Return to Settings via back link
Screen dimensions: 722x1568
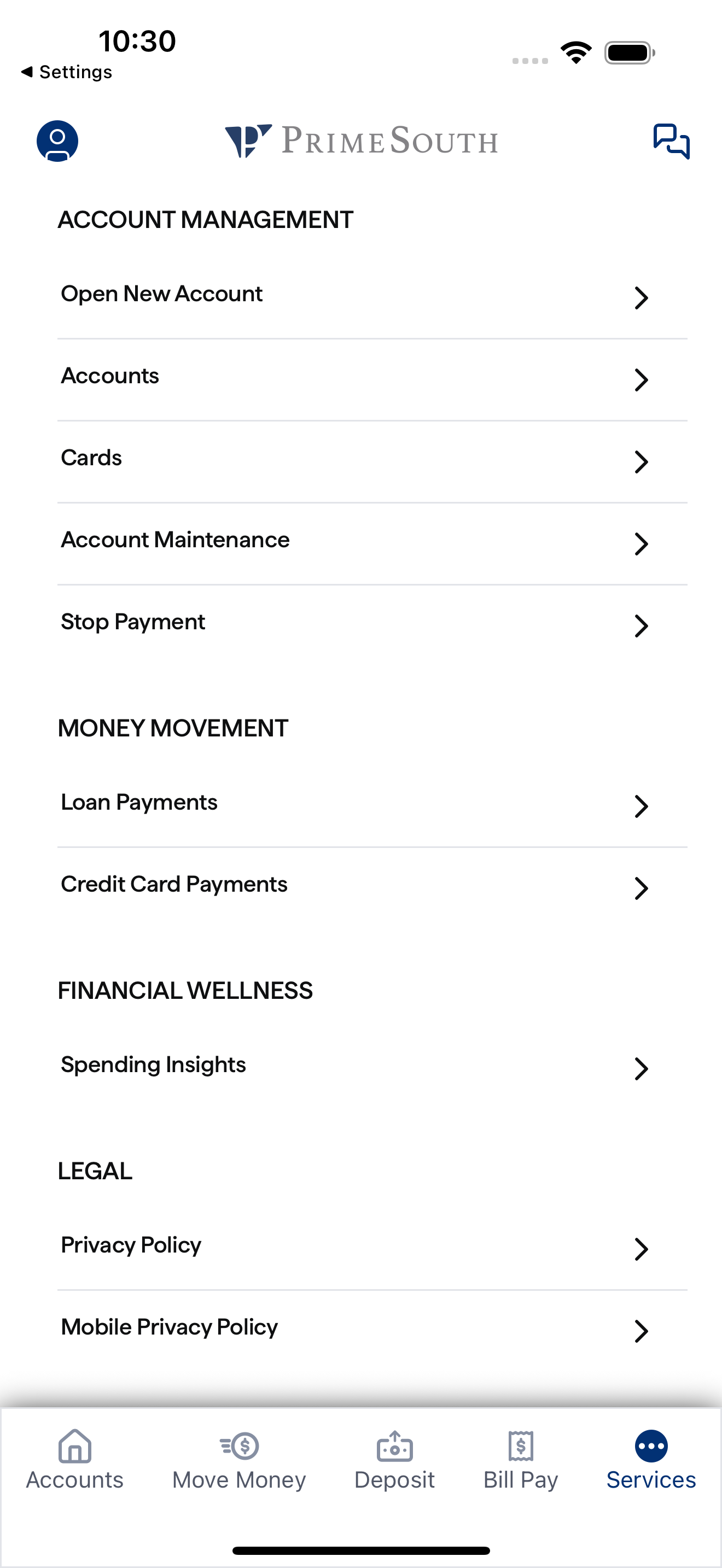(66, 72)
